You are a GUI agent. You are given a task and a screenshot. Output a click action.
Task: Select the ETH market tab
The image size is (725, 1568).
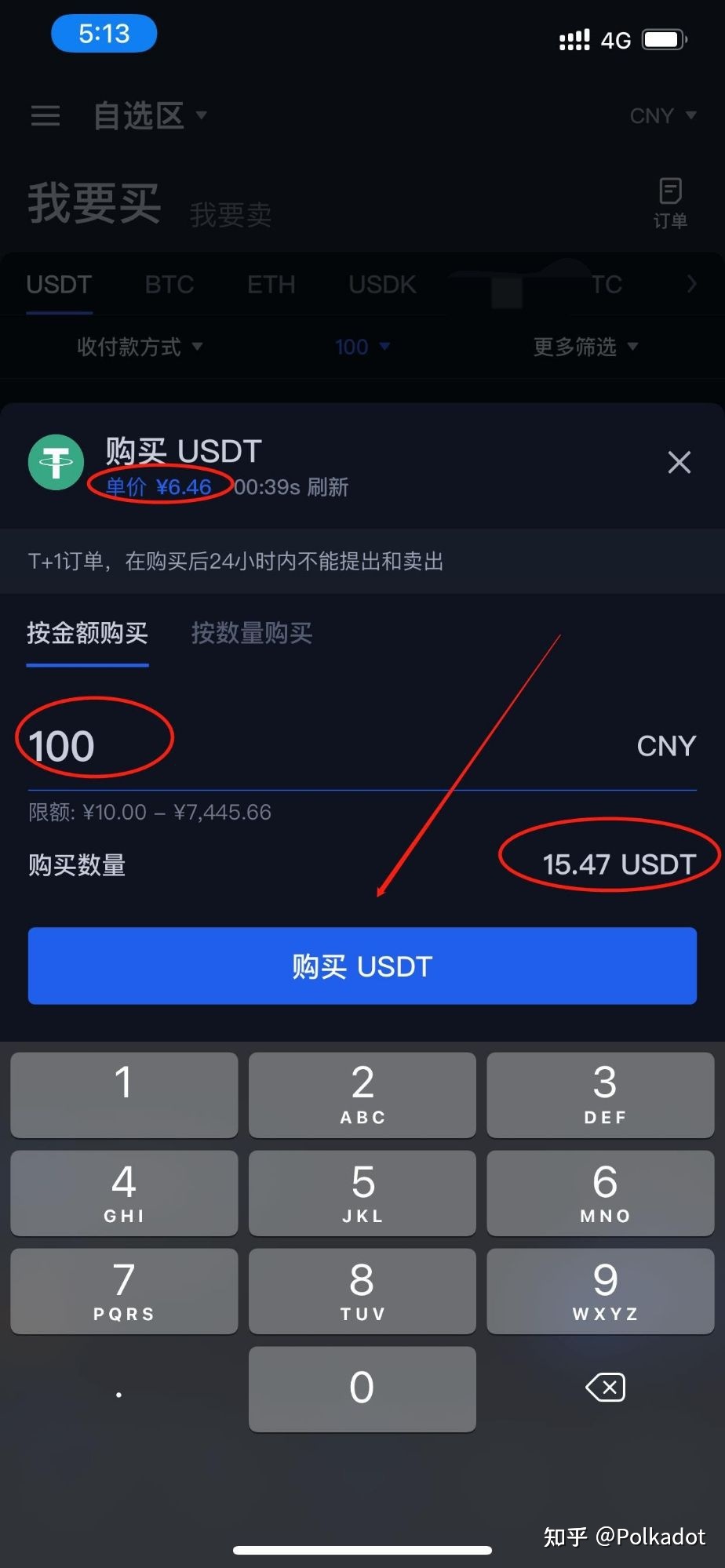coord(270,285)
